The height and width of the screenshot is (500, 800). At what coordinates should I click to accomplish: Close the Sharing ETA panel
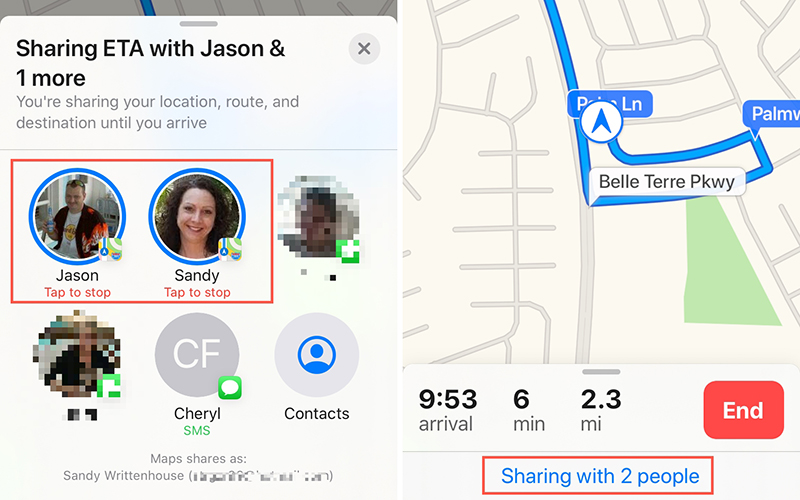tap(364, 48)
